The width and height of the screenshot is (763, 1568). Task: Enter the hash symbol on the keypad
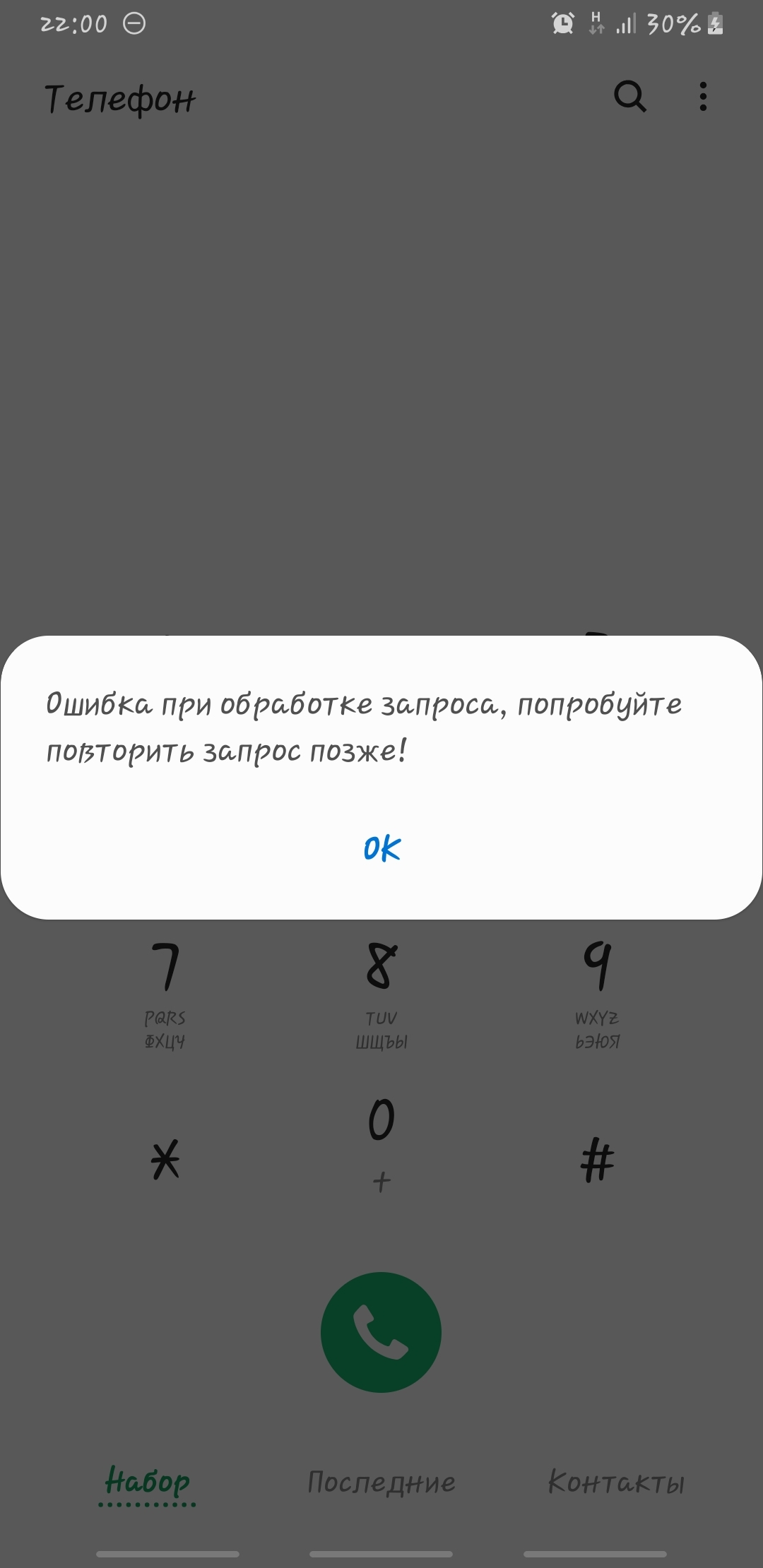point(598,1158)
